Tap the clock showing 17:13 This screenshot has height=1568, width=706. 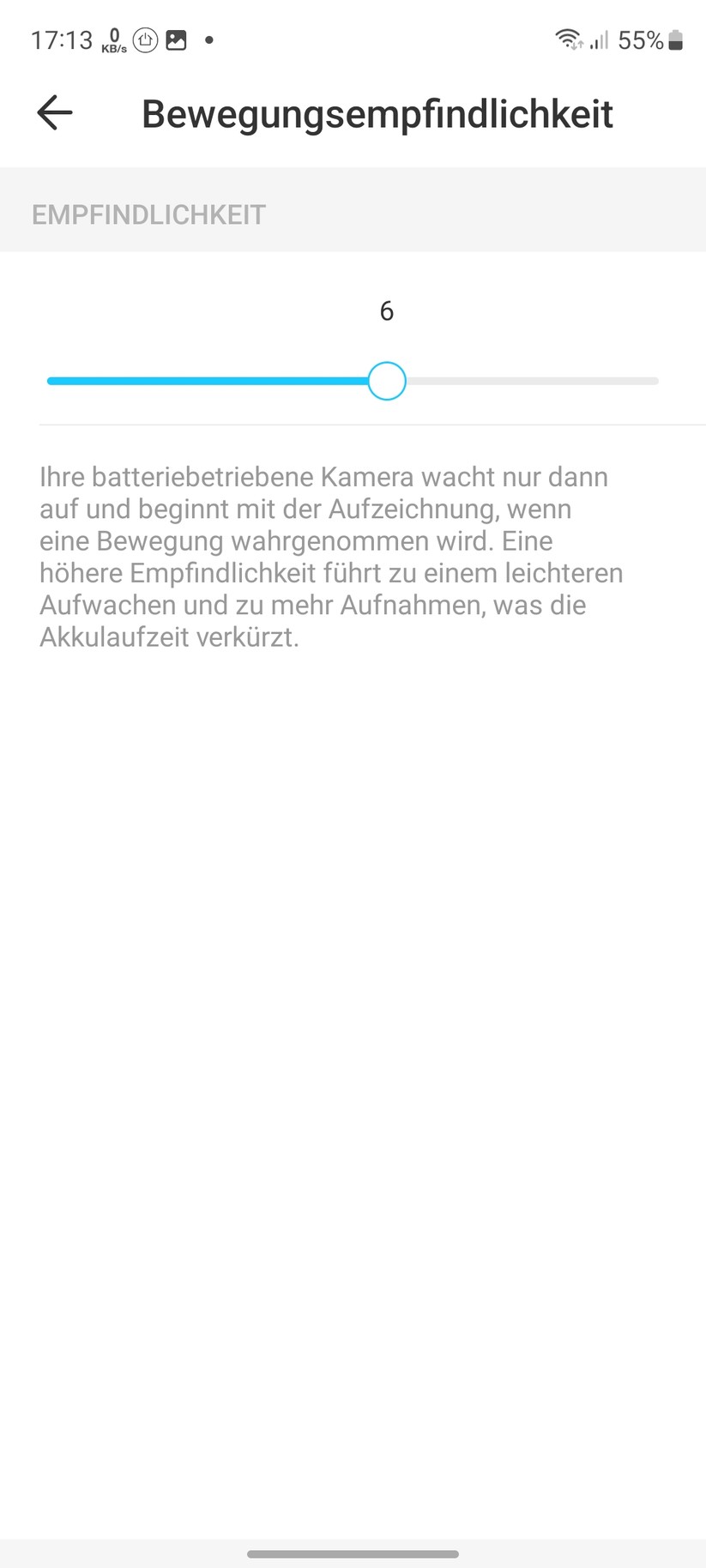tap(60, 39)
